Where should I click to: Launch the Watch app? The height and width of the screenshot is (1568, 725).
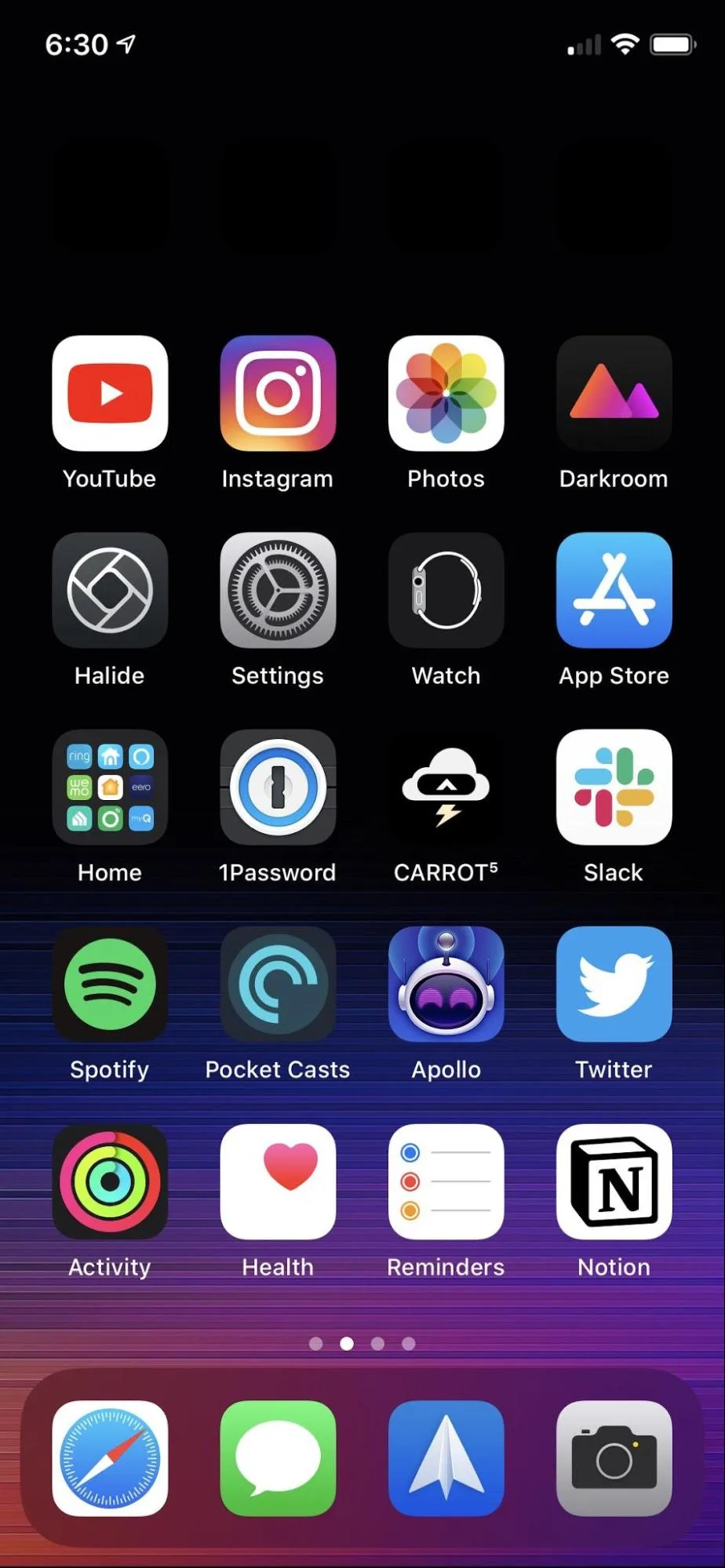[446, 590]
